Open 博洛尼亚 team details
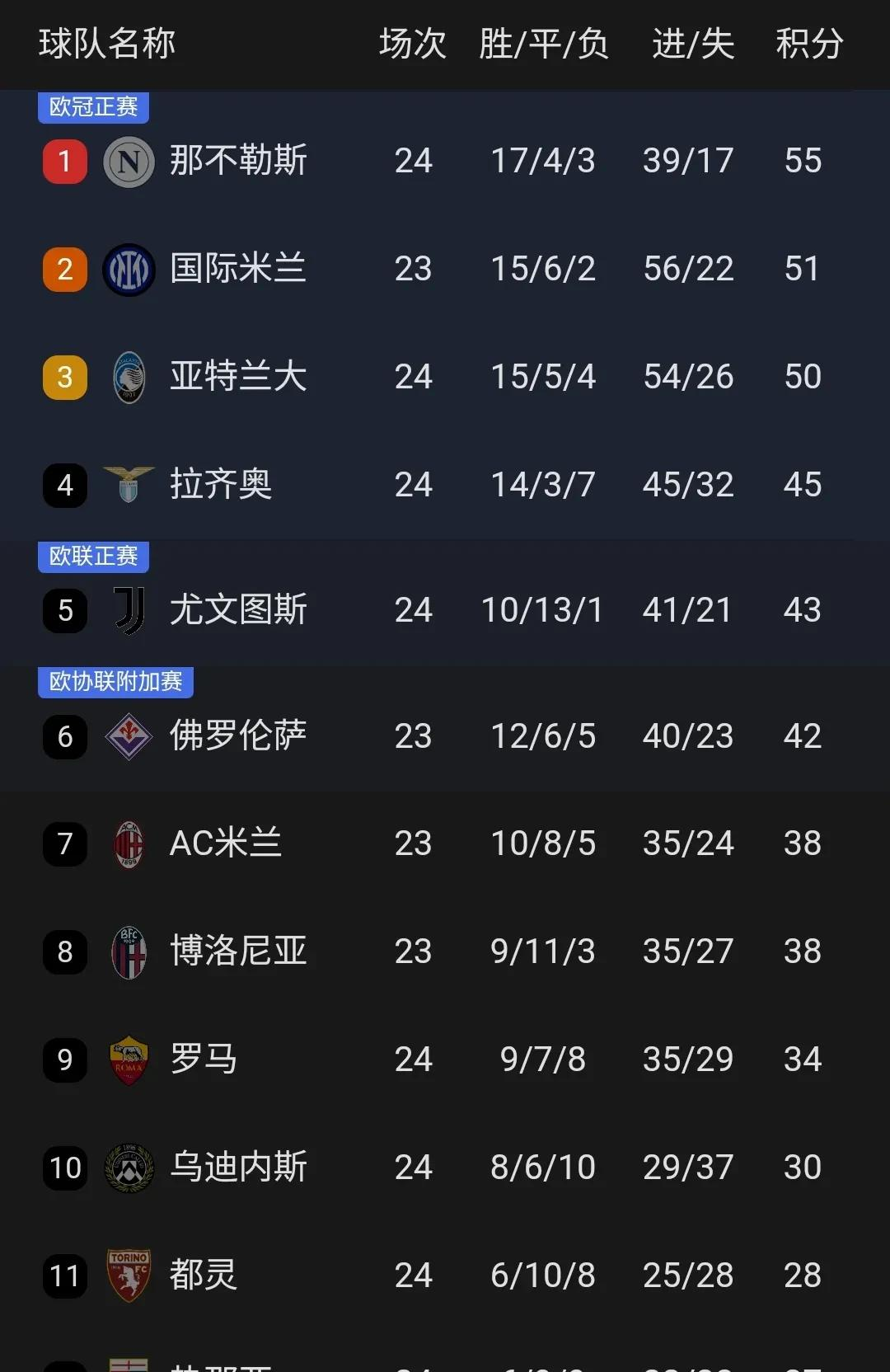 (240, 951)
